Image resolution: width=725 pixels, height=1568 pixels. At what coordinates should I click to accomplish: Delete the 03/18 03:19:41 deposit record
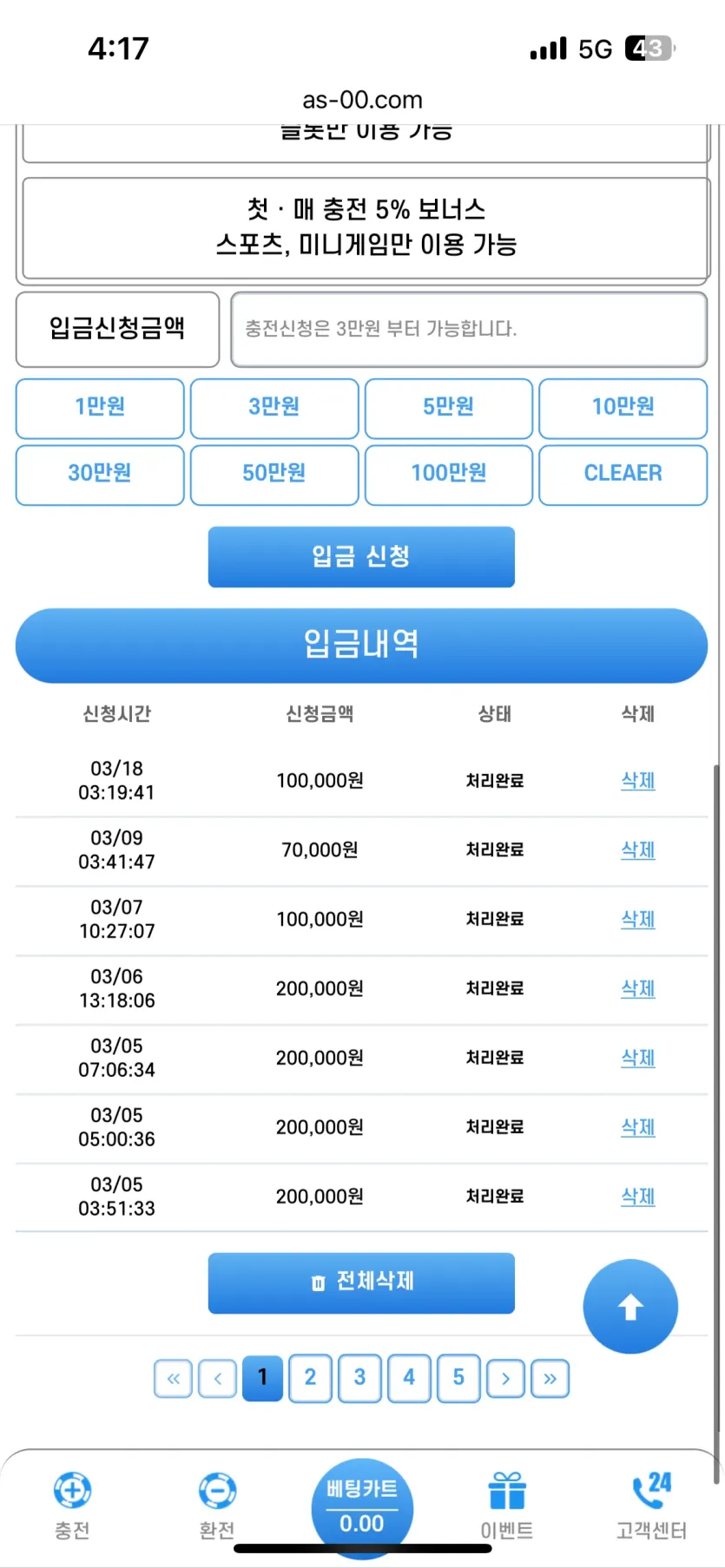click(x=637, y=780)
